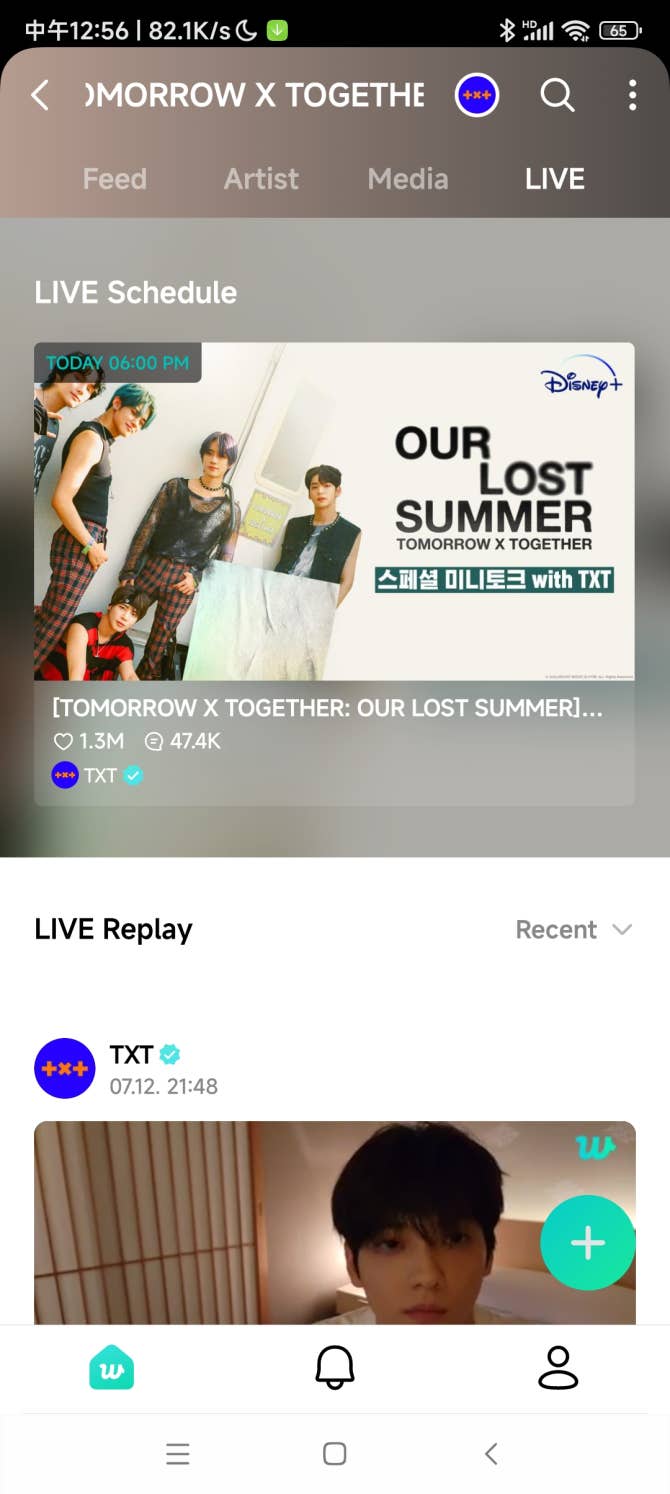
Task: Go back from the TOMORROW X TOGETHER community
Action: tap(40, 96)
